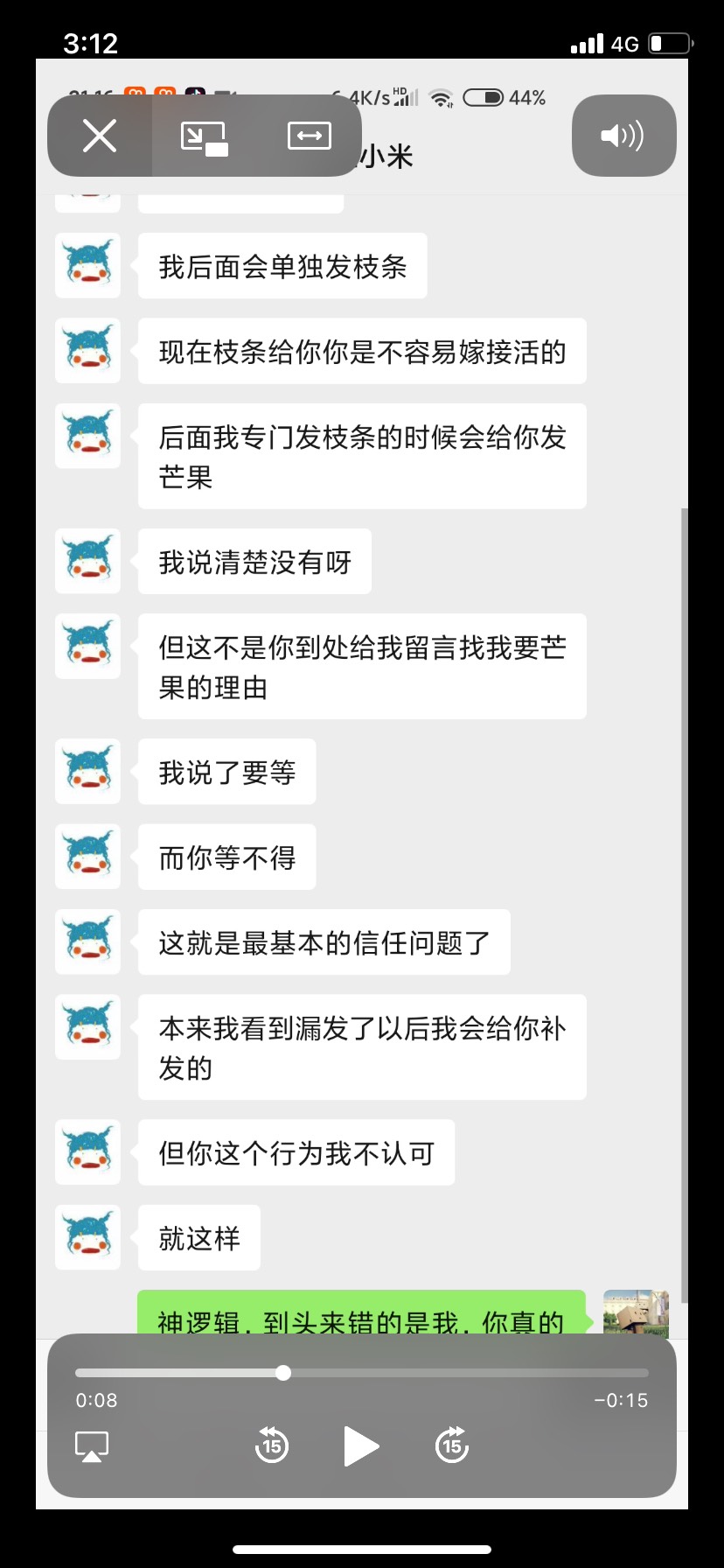Enter picture-in-picture mode
The height and width of the screenshot is (1568, 724).
(204, 136)
